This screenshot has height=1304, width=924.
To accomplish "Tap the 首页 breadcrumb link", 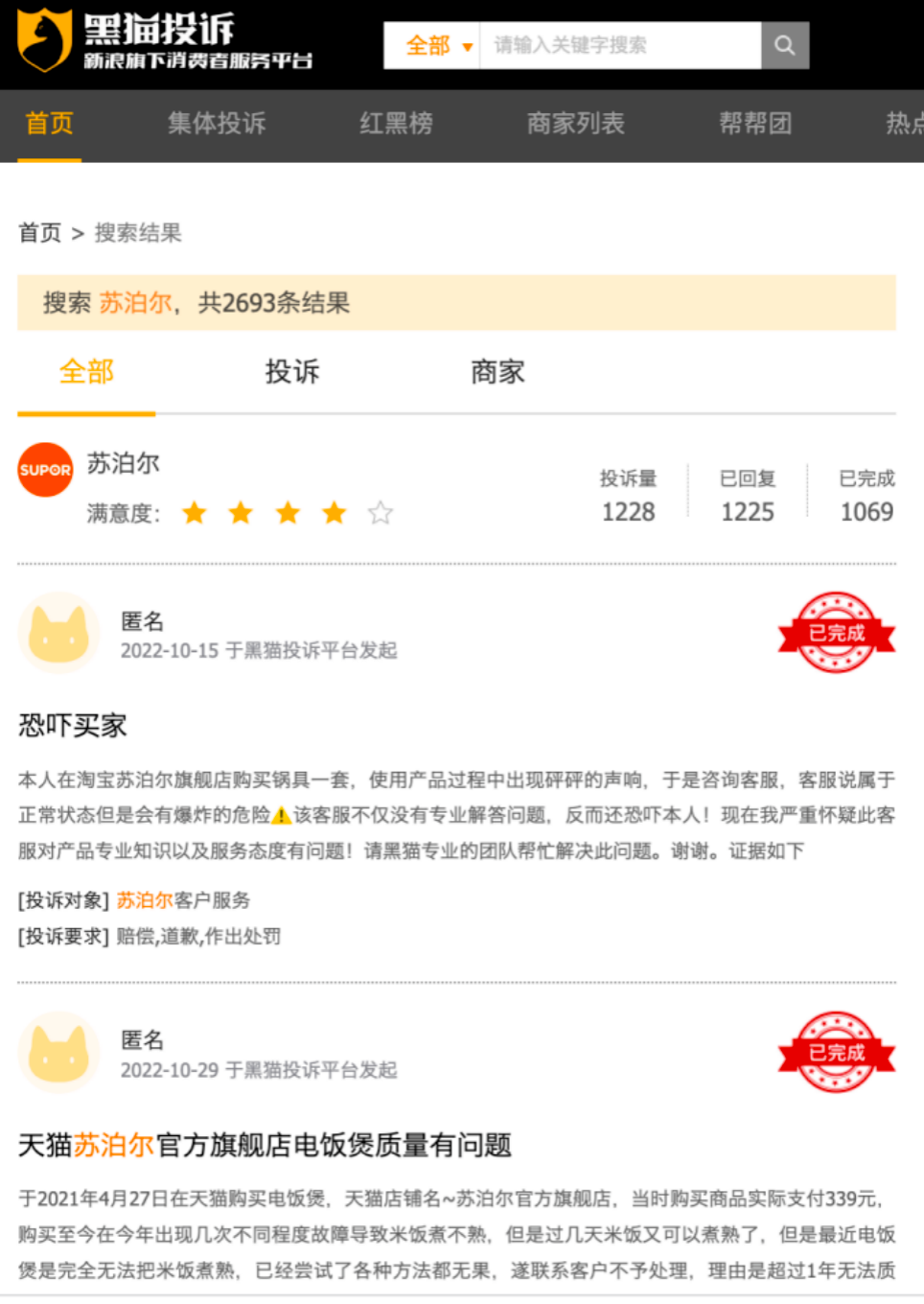I will point(39,233).
